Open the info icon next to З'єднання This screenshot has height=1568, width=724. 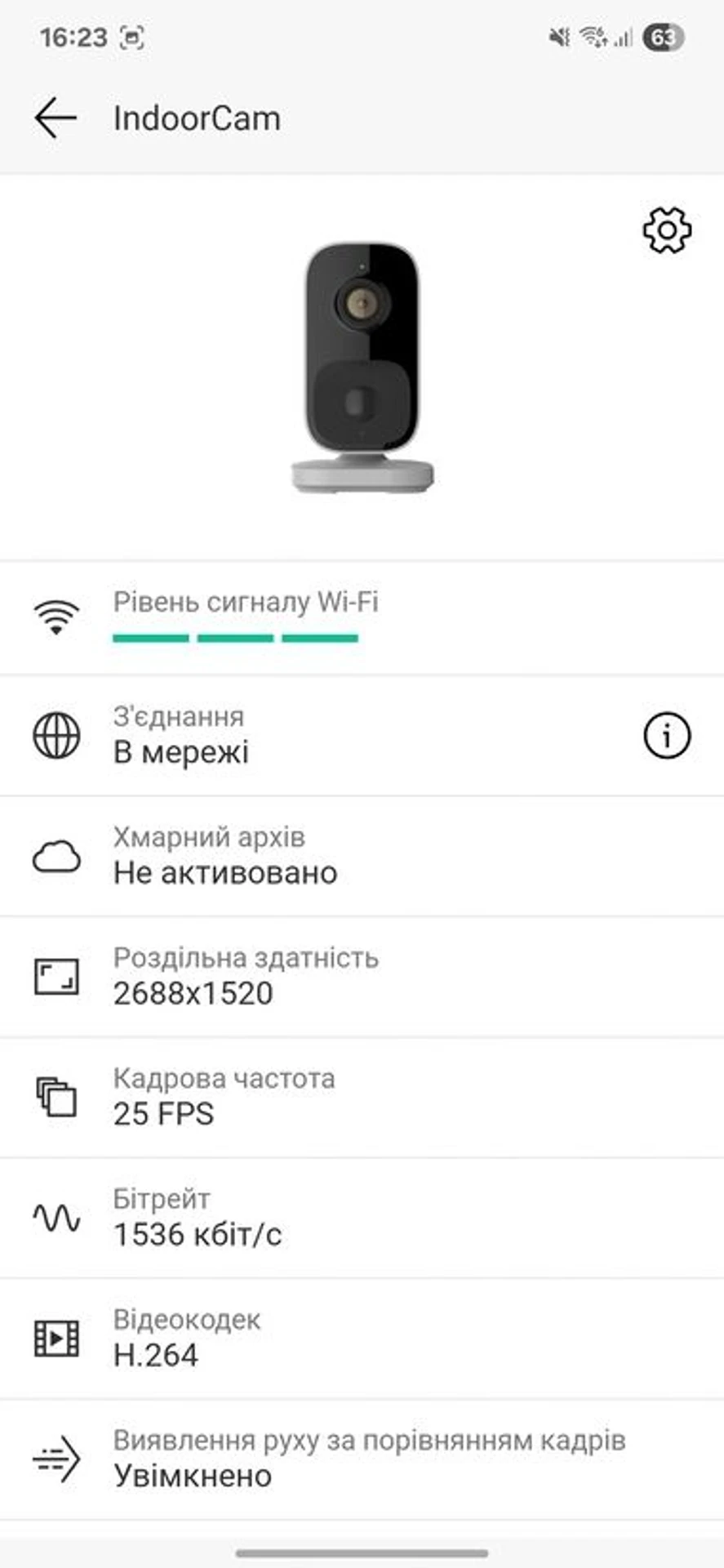[x=667, y=736]
